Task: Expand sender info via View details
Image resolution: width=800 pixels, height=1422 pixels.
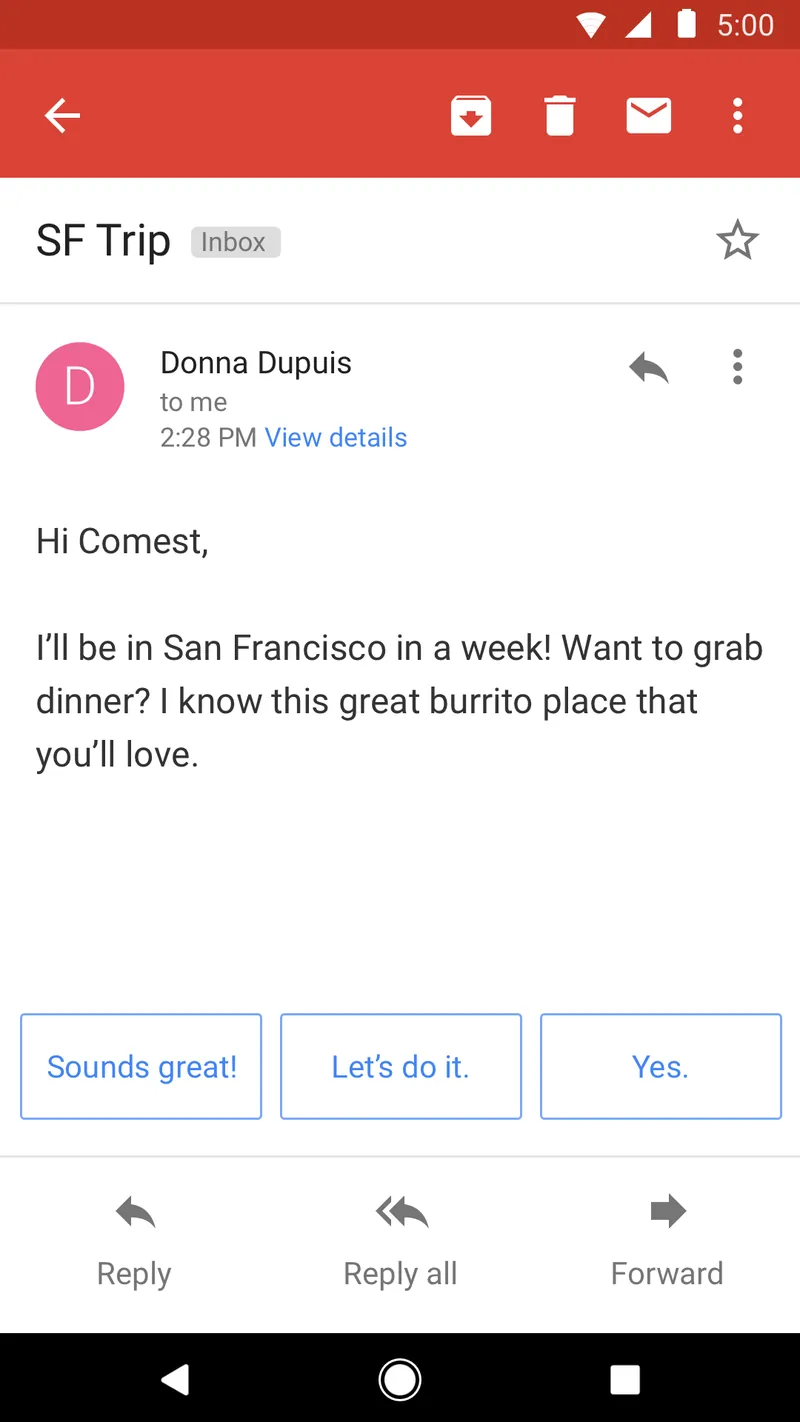Action: 336,438
